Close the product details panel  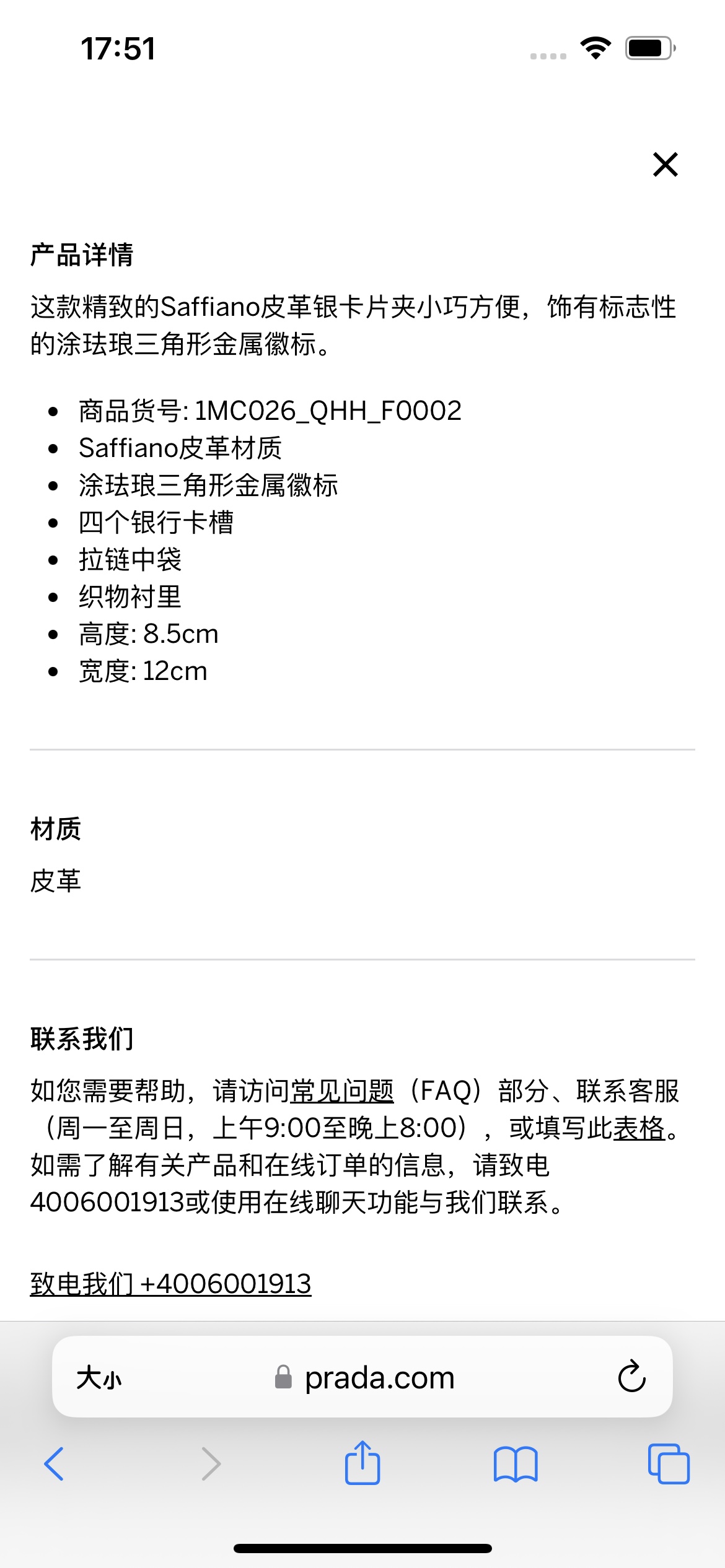(x=666, y=165)
